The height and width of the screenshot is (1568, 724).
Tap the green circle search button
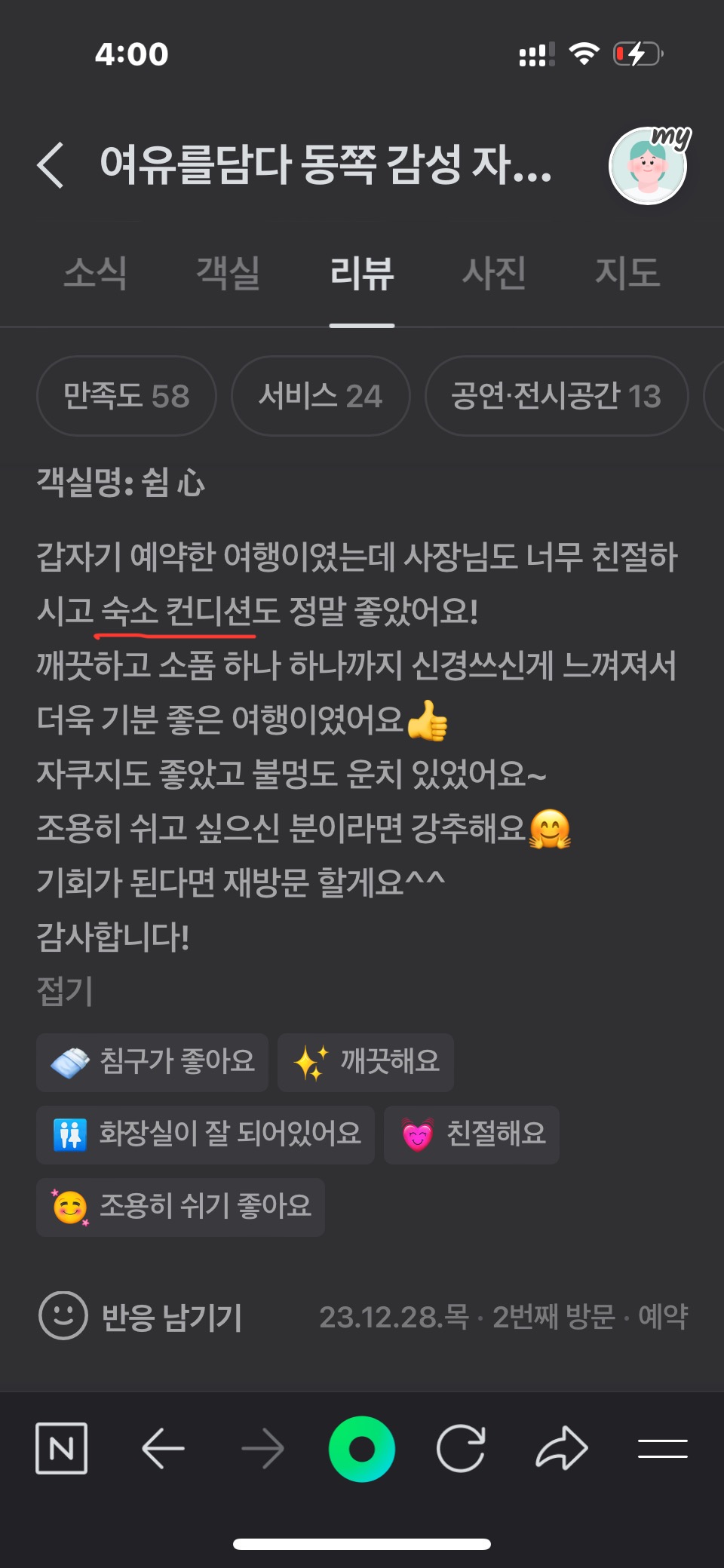tap(362, 1448)
